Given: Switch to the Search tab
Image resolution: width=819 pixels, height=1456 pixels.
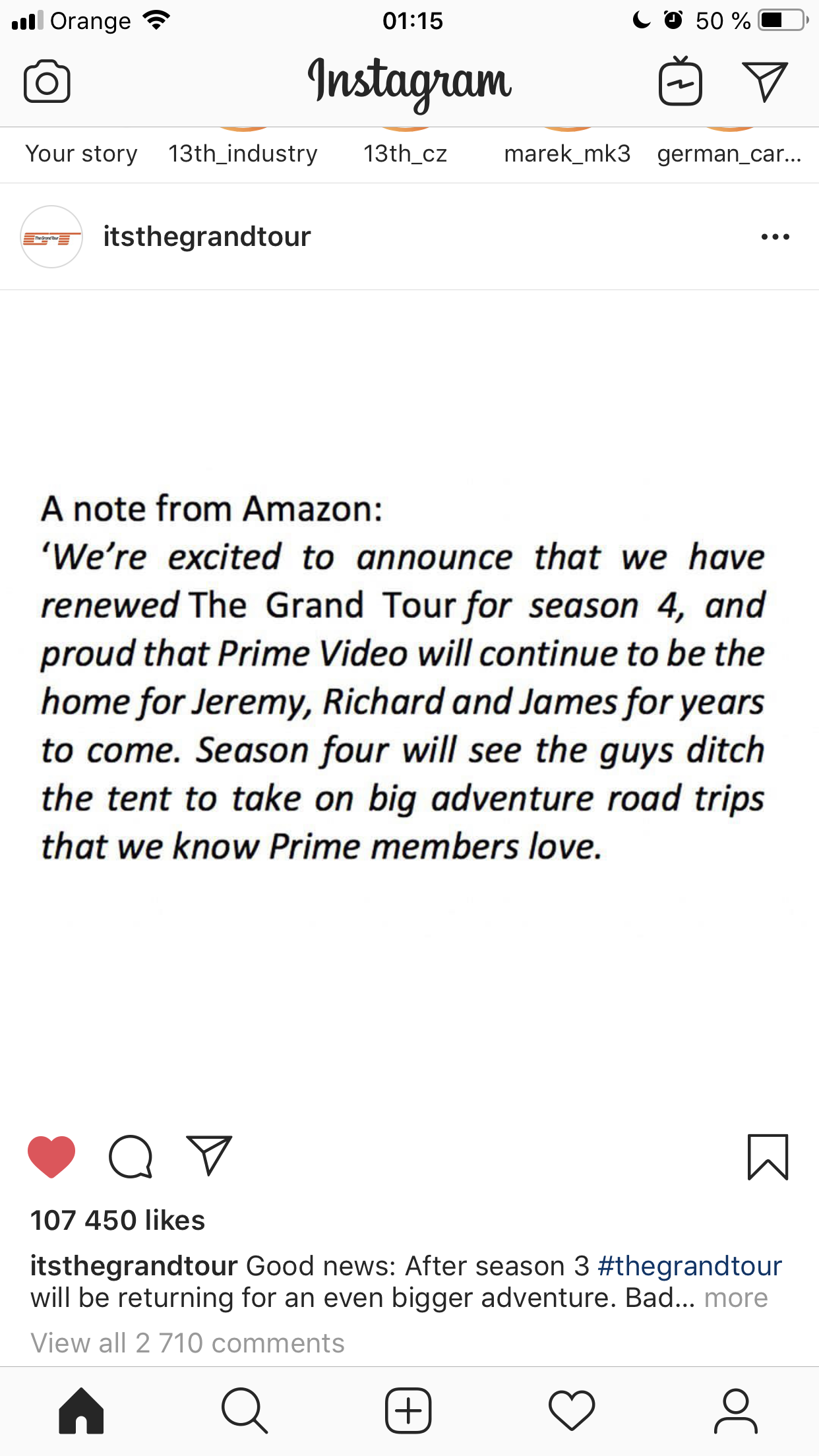Looking at the screenshot, I should (245, 1410).
